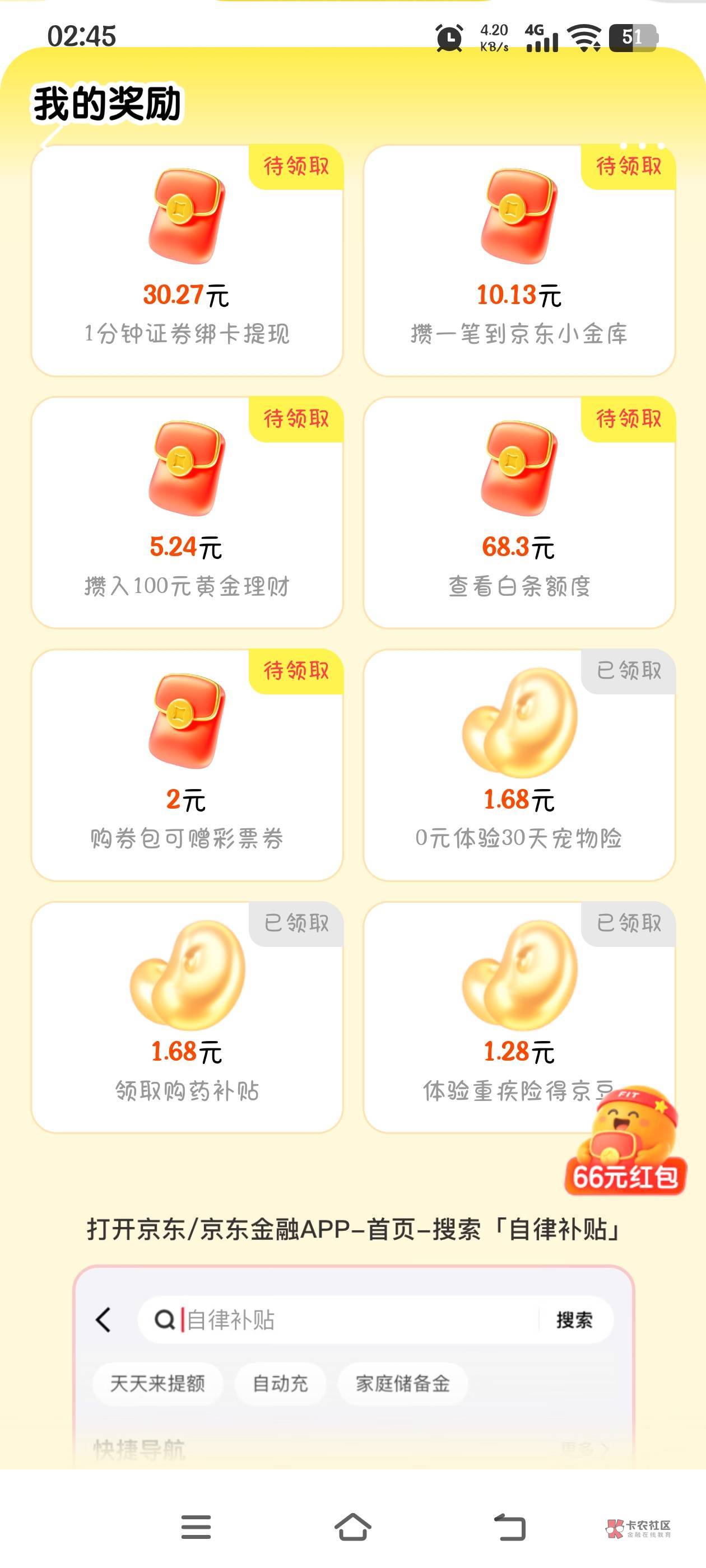This screenshot has width=706, height=1568.
Task: Tap the floating 66元红包 mascot button
Action: 626,1141
